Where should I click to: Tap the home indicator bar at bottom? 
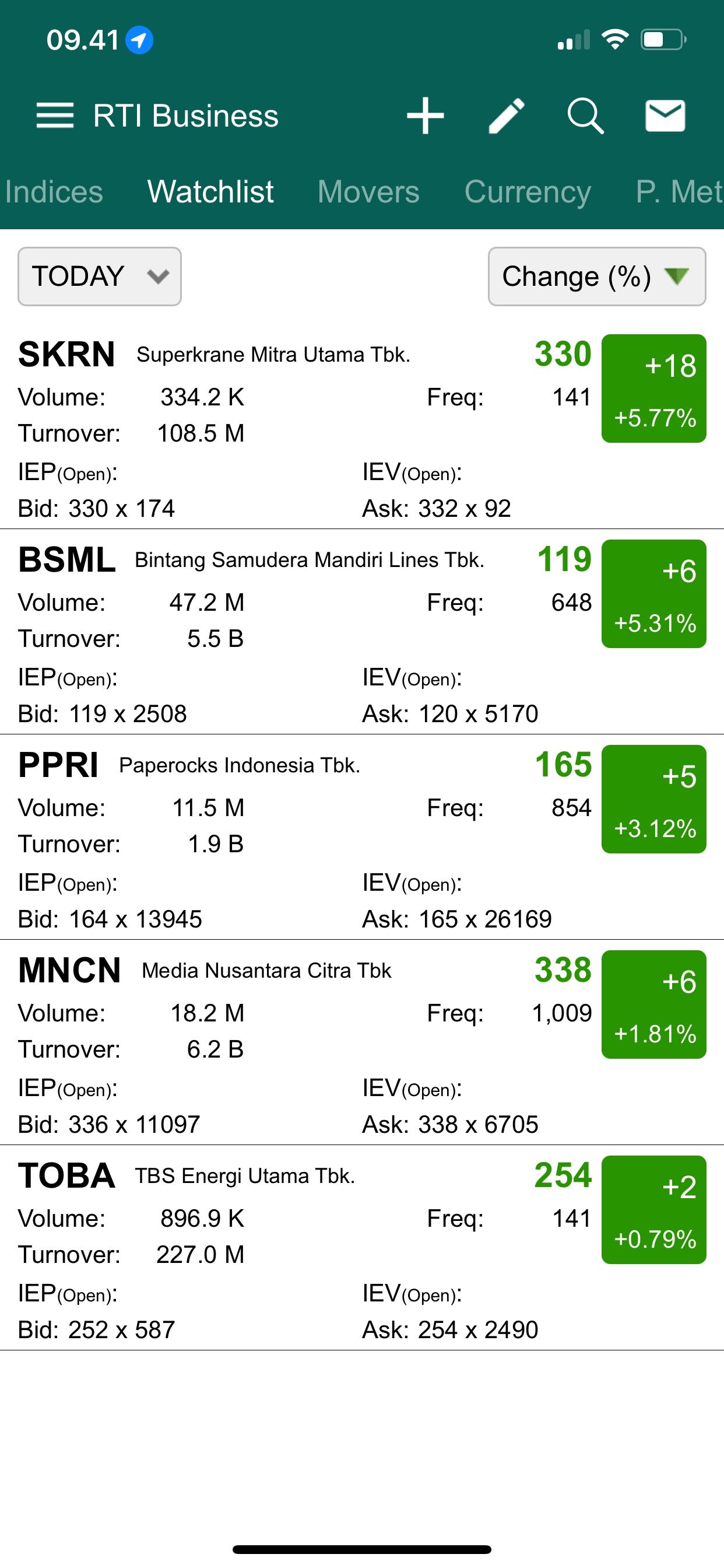tap(362, 1551)
